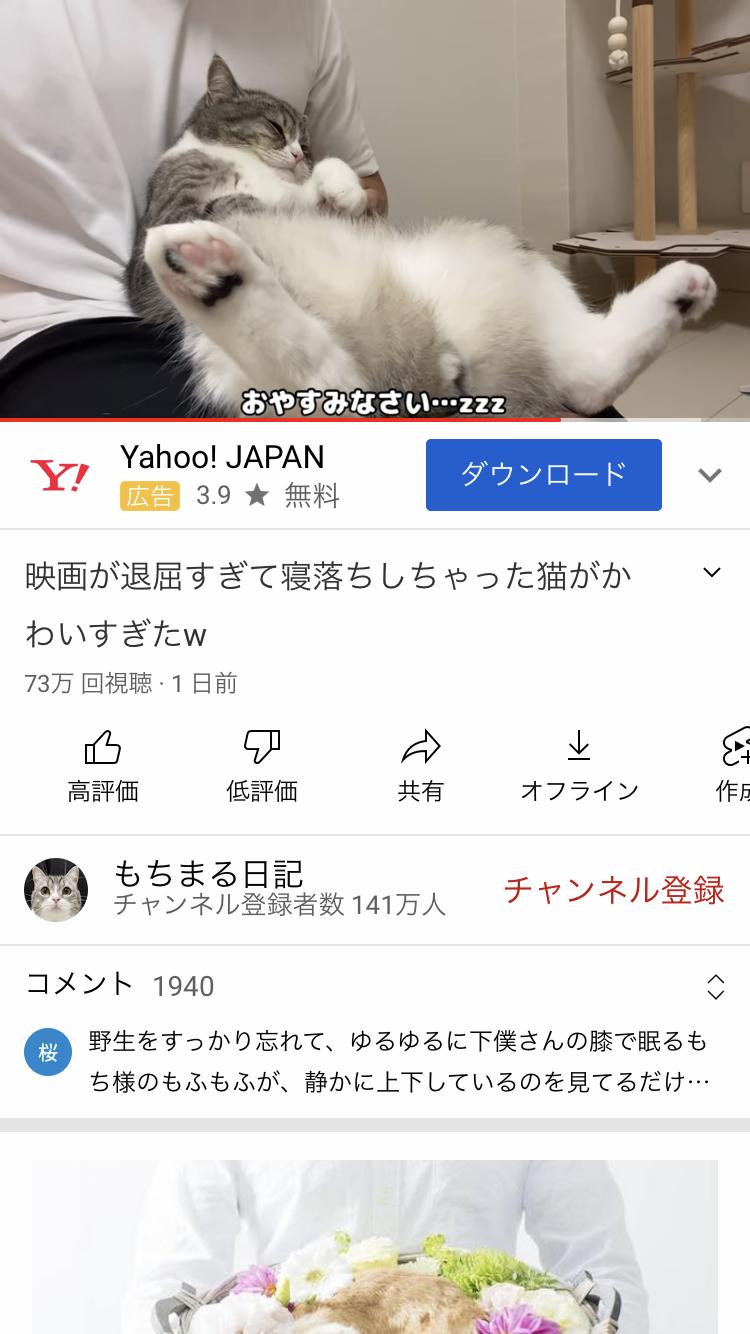This screenshot has width=750, height=1334.
Task: Save video offline with オフライン
Action: [579, 766]
